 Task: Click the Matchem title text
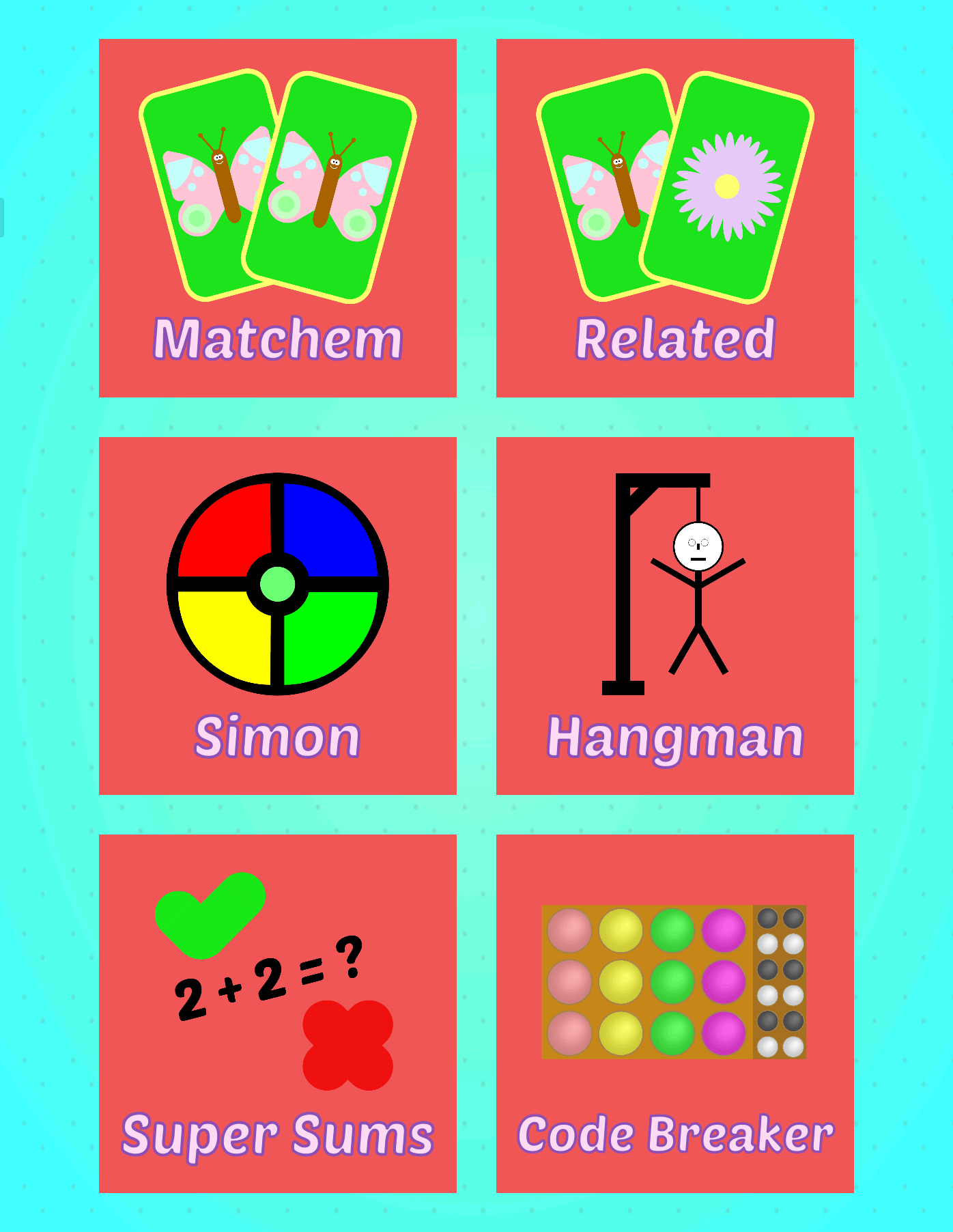pos(278,337)
